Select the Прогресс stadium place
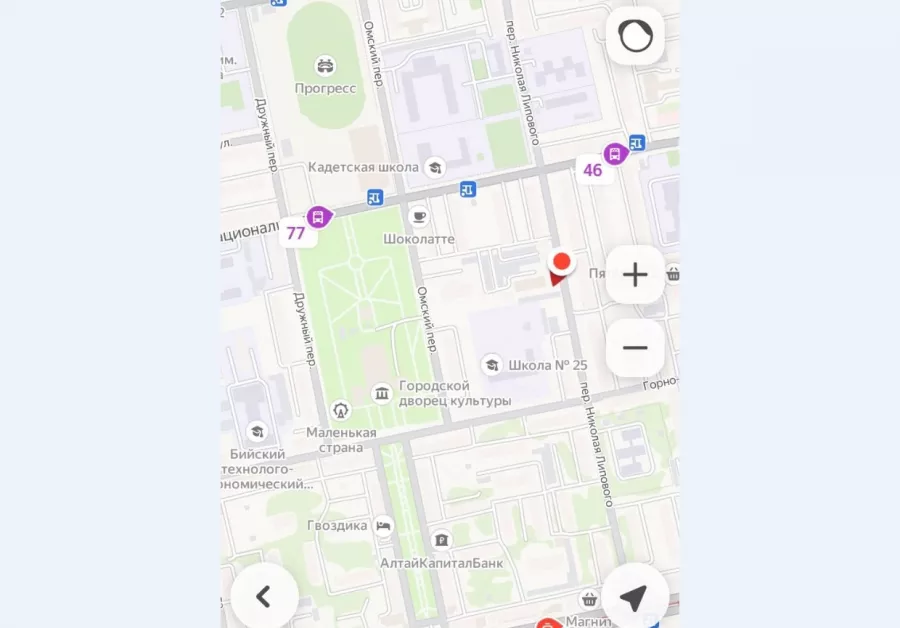The height and width of the screenshot is (628, 900). pos(325,67)
